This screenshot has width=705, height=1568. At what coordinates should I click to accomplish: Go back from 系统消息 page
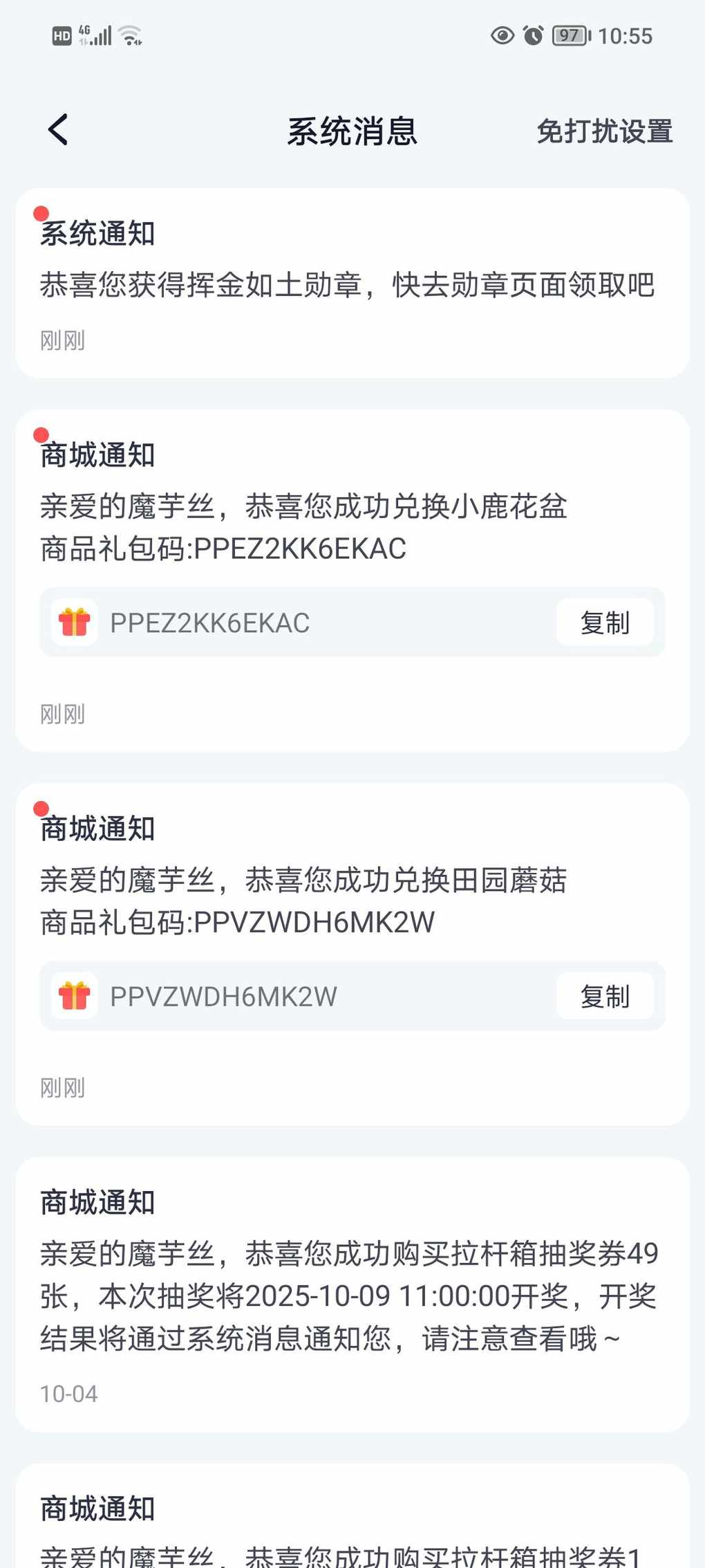click(x=59, y=130)
